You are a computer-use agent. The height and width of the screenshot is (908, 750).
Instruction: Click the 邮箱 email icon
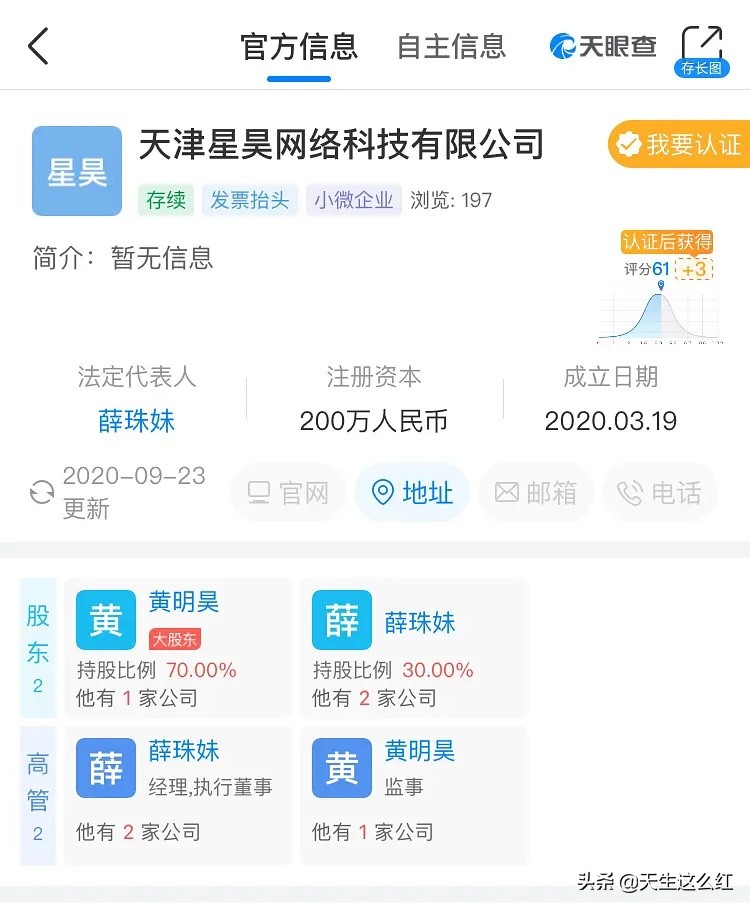[536, 492]
